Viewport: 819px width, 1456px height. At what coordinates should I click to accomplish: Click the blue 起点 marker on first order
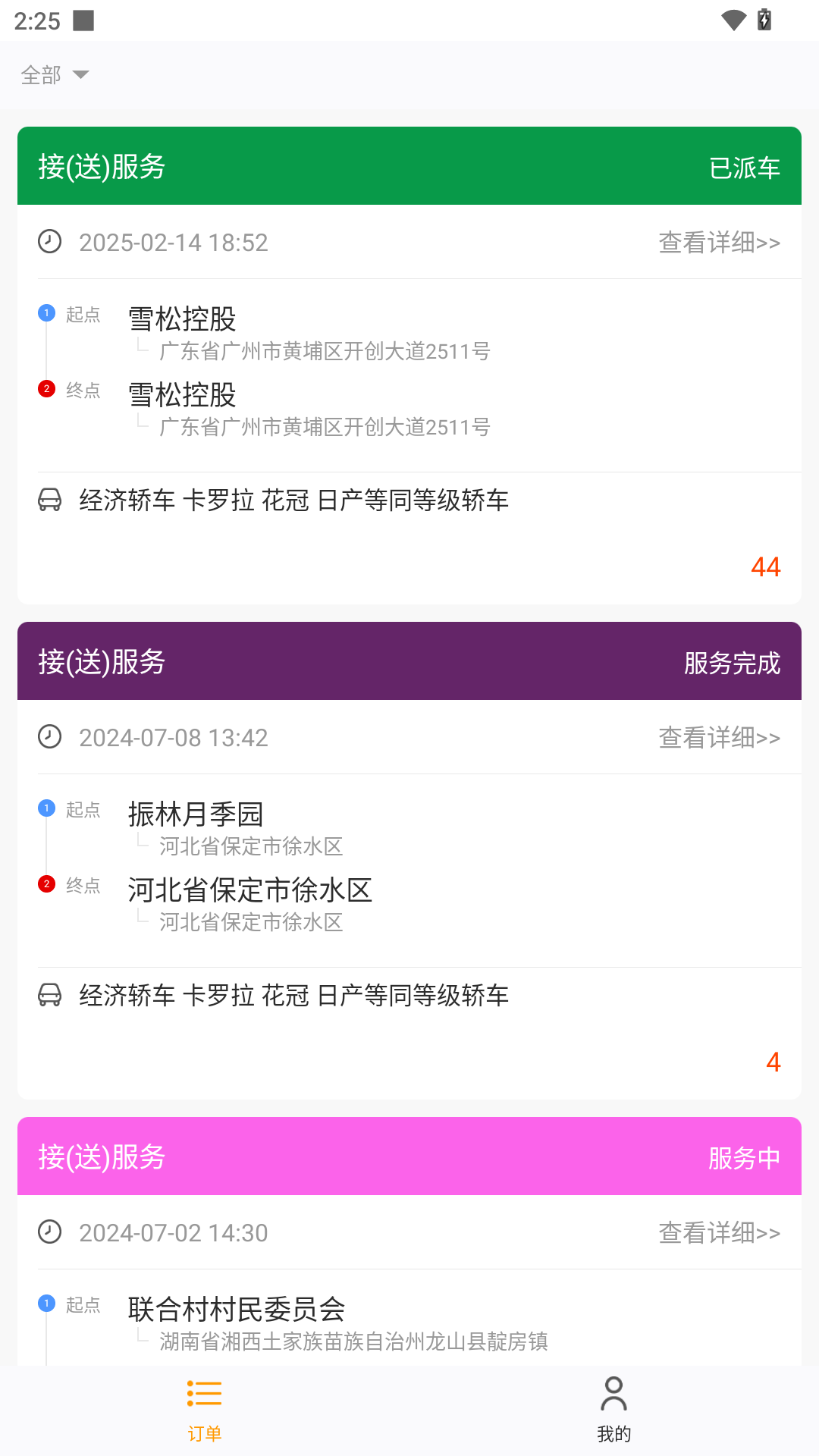coord(47,312)
